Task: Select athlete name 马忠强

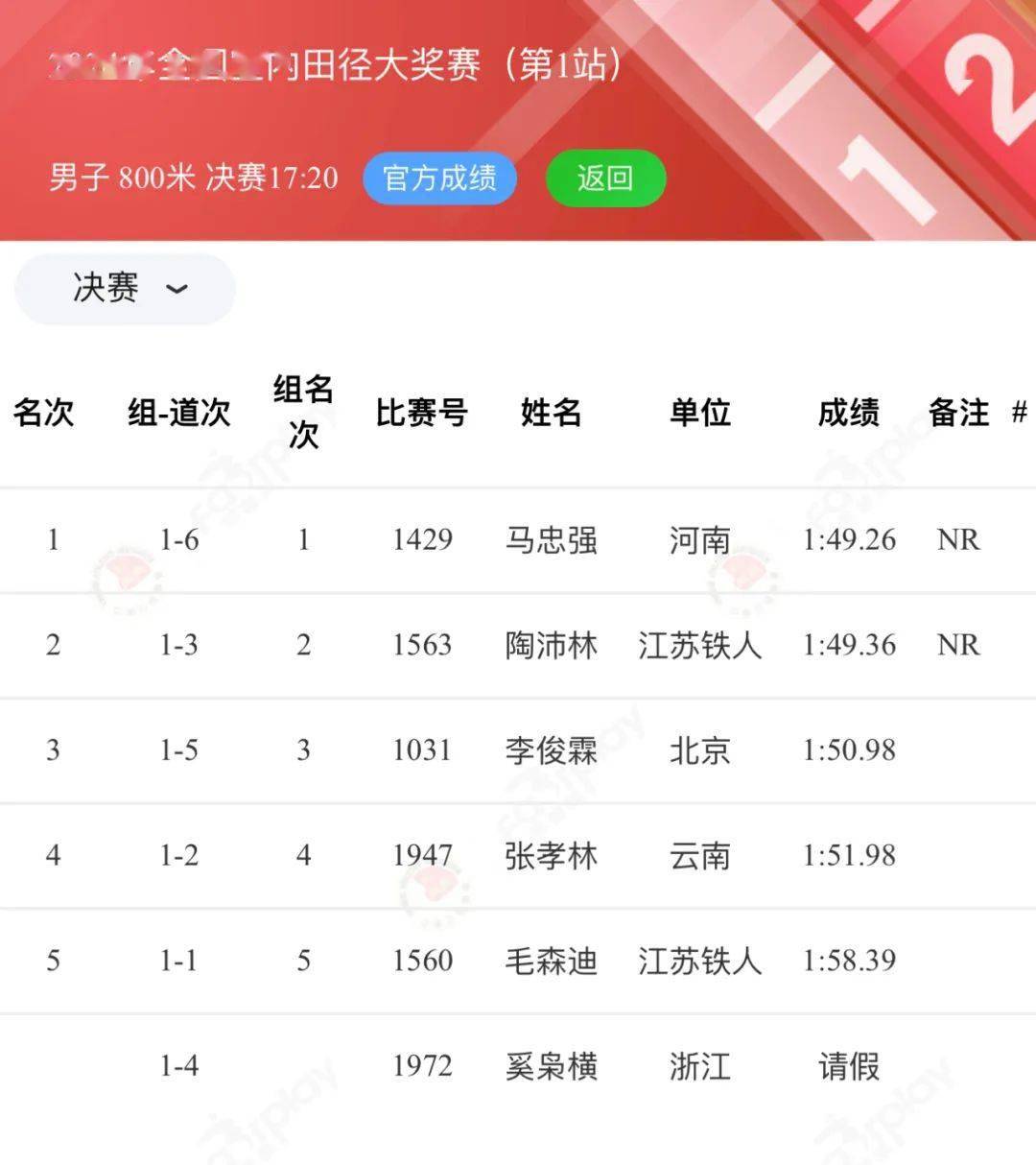Action: click(551, 539)
